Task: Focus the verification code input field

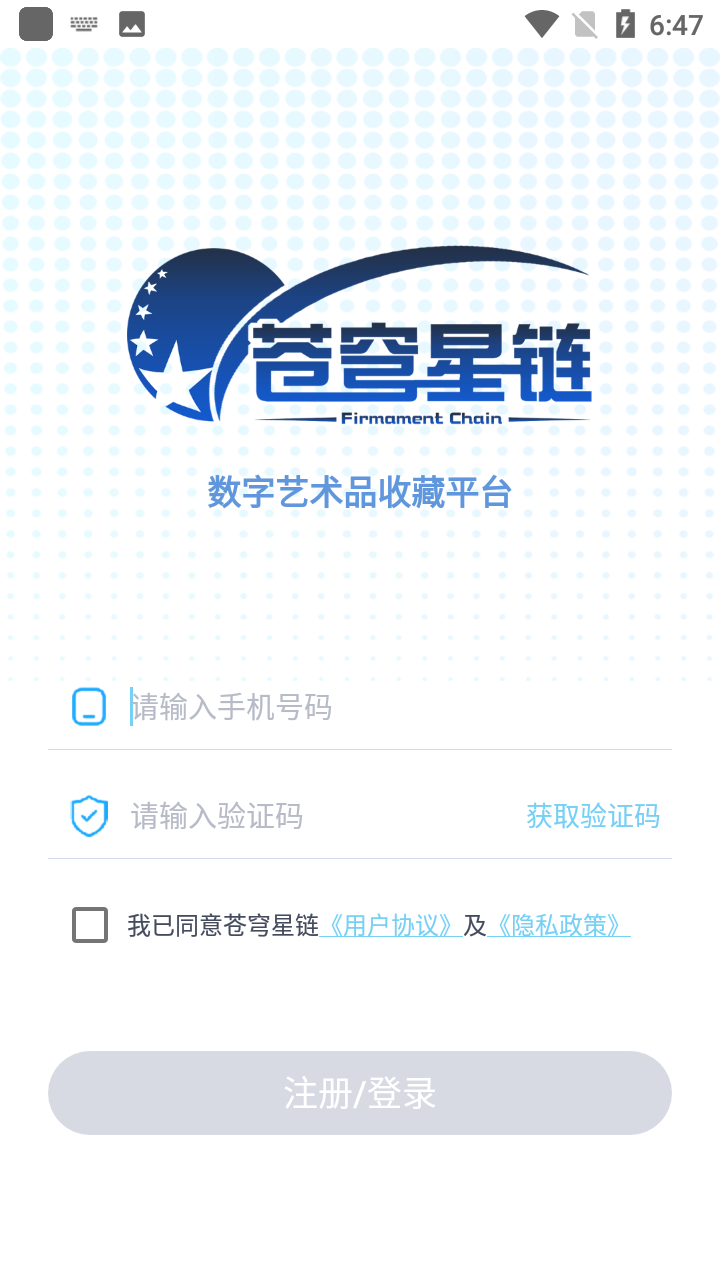Action: click(x=320, y=816)
